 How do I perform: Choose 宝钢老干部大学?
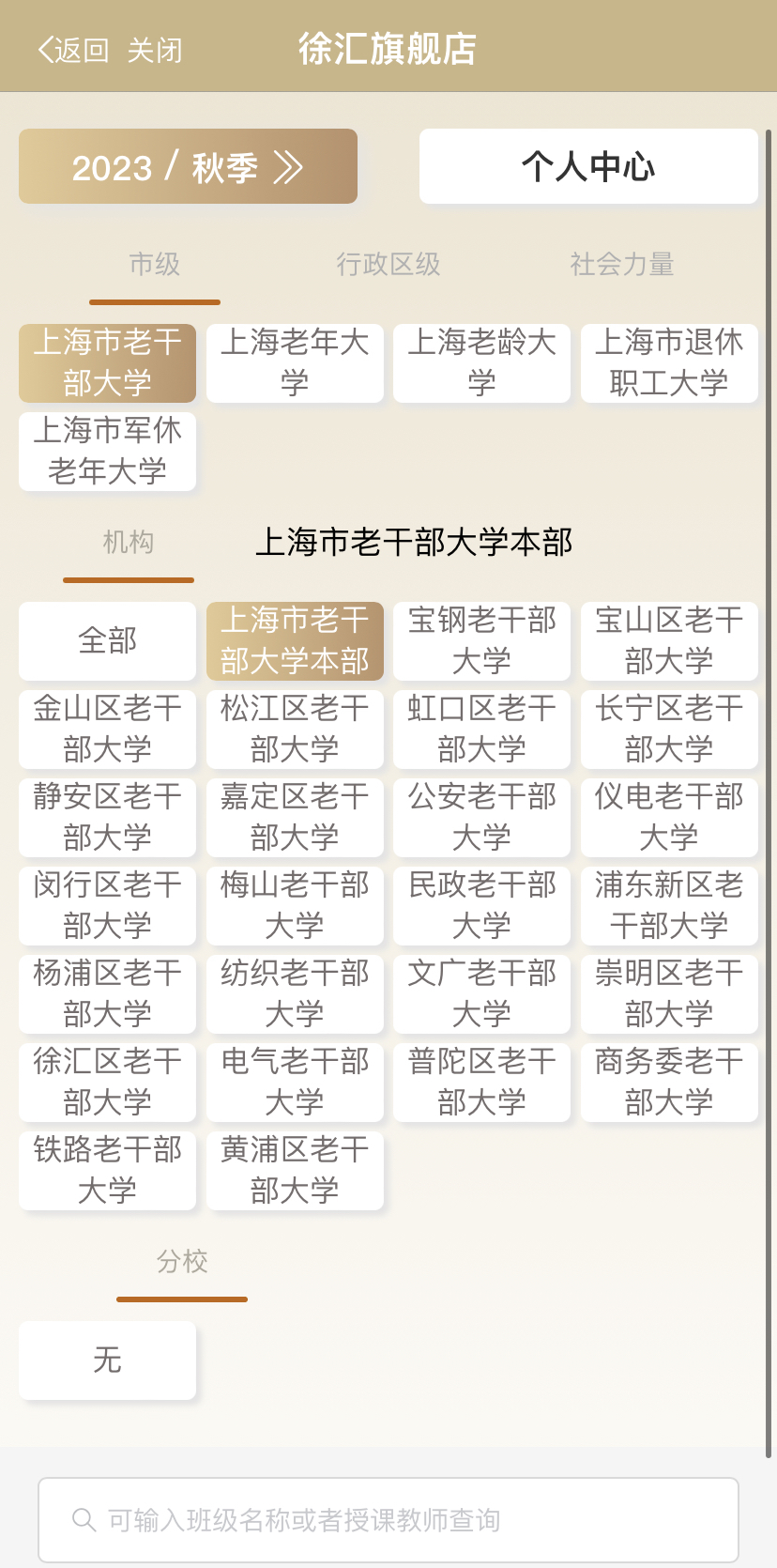click(481, 641)
